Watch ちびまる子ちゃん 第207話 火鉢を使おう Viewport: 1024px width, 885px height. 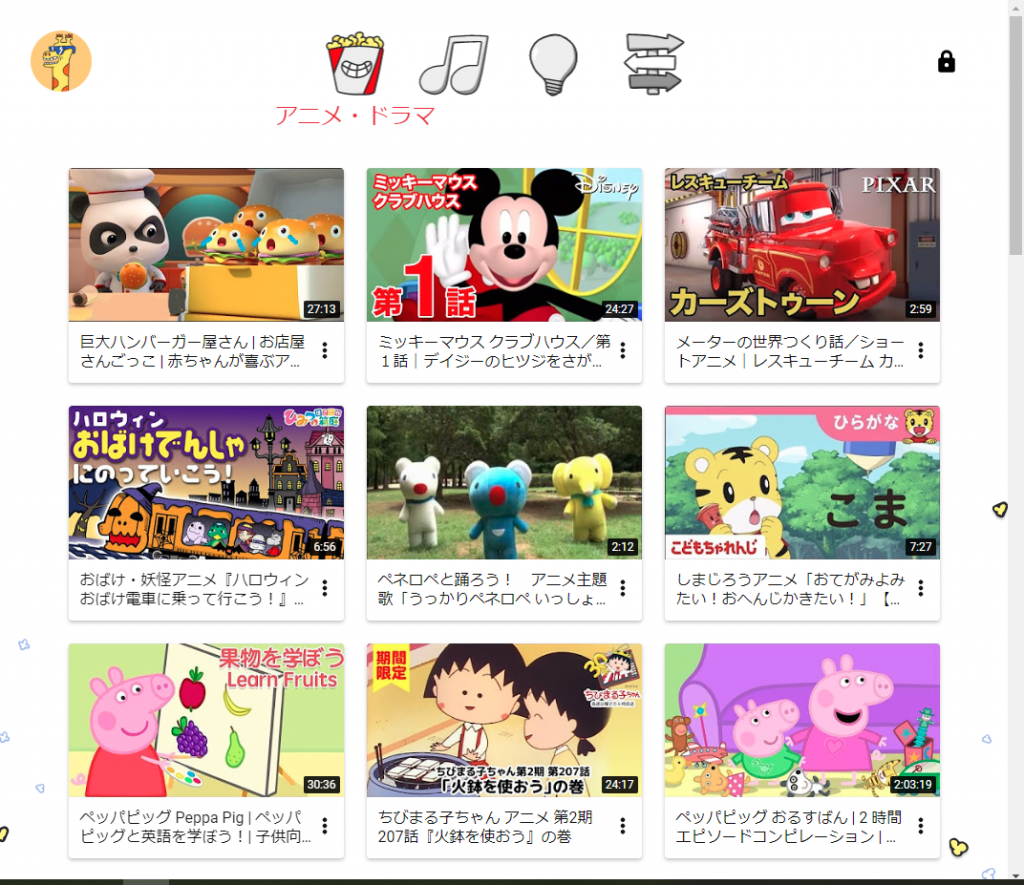coord(504,721)
